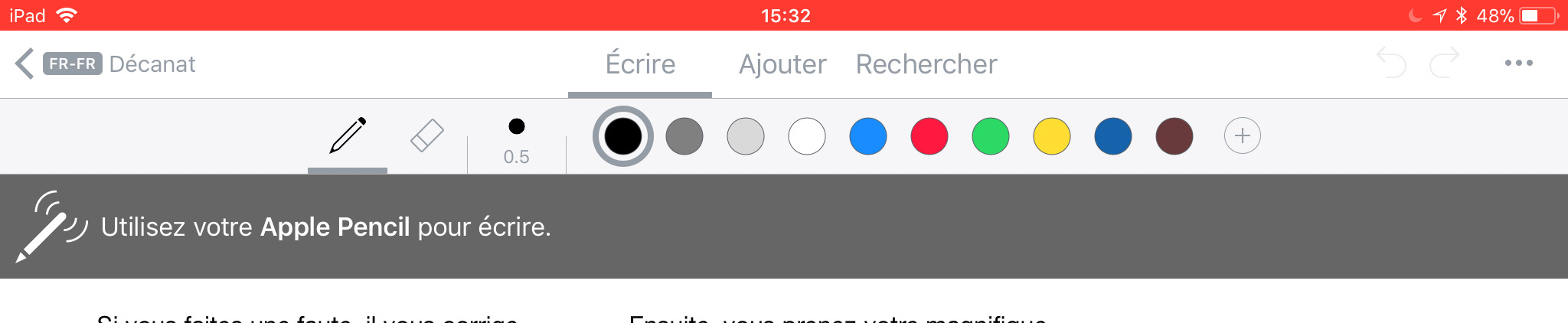Add a custom color with the plus button

click(1242, 136)
